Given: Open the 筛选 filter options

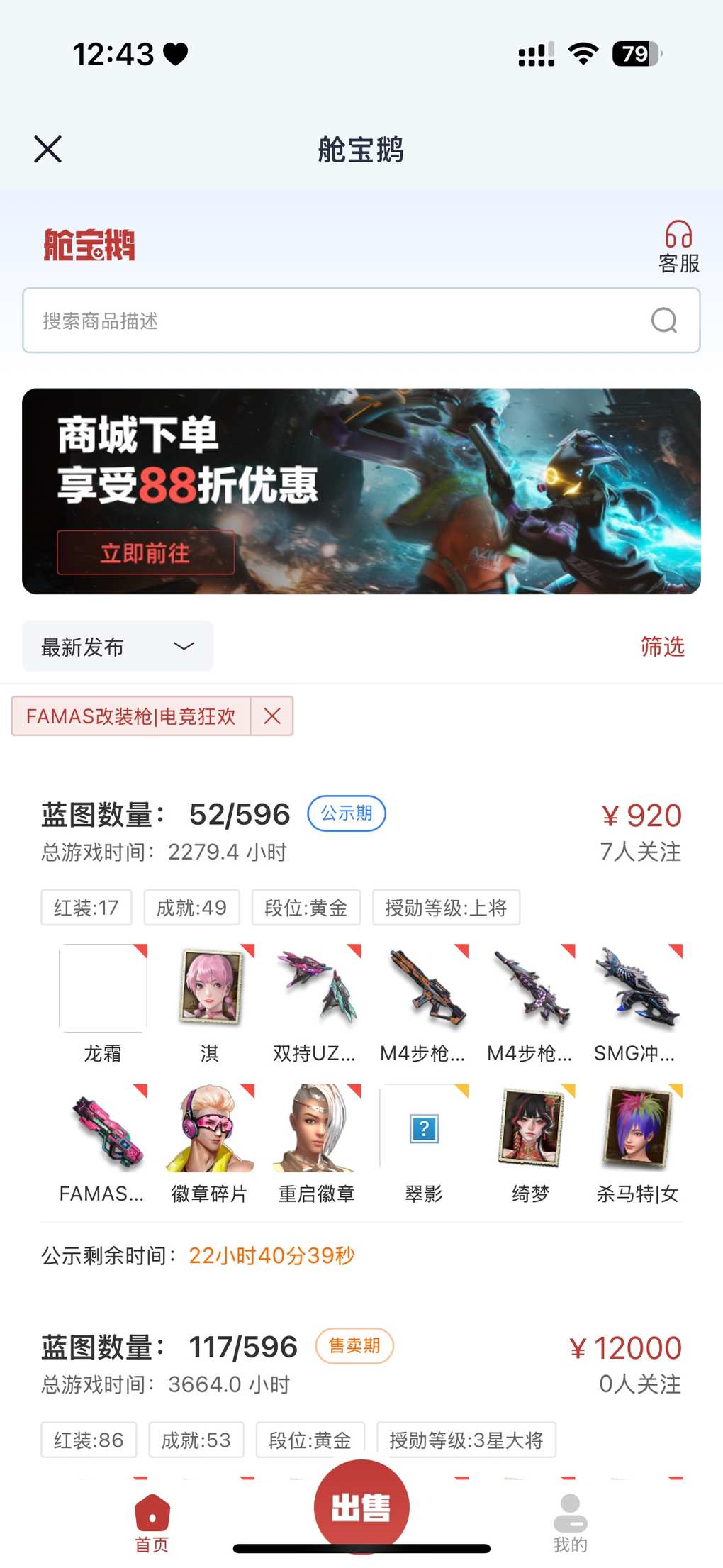Looking at the screenshot, I should [x=662, y=646].
